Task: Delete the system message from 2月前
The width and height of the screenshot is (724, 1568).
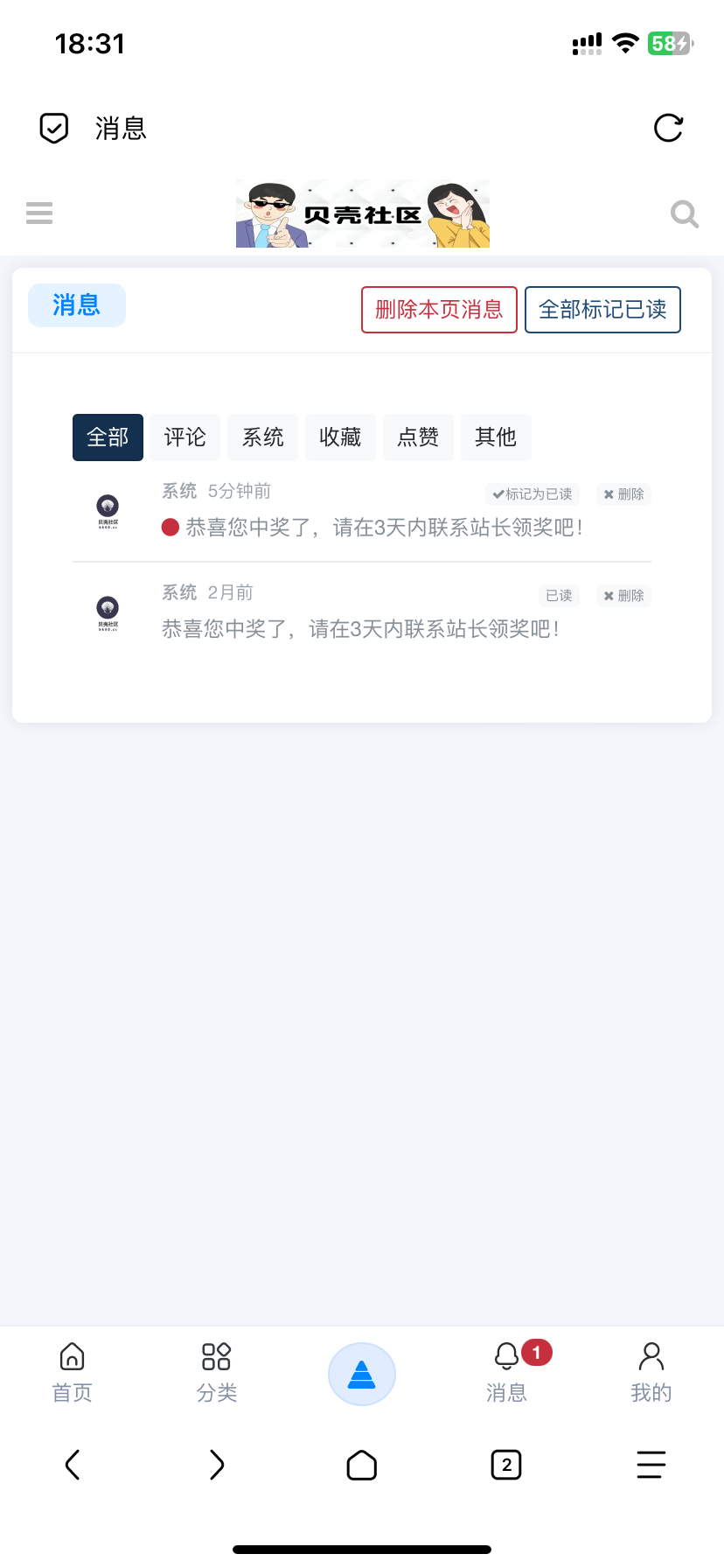Action: click(x=623, y=596)
